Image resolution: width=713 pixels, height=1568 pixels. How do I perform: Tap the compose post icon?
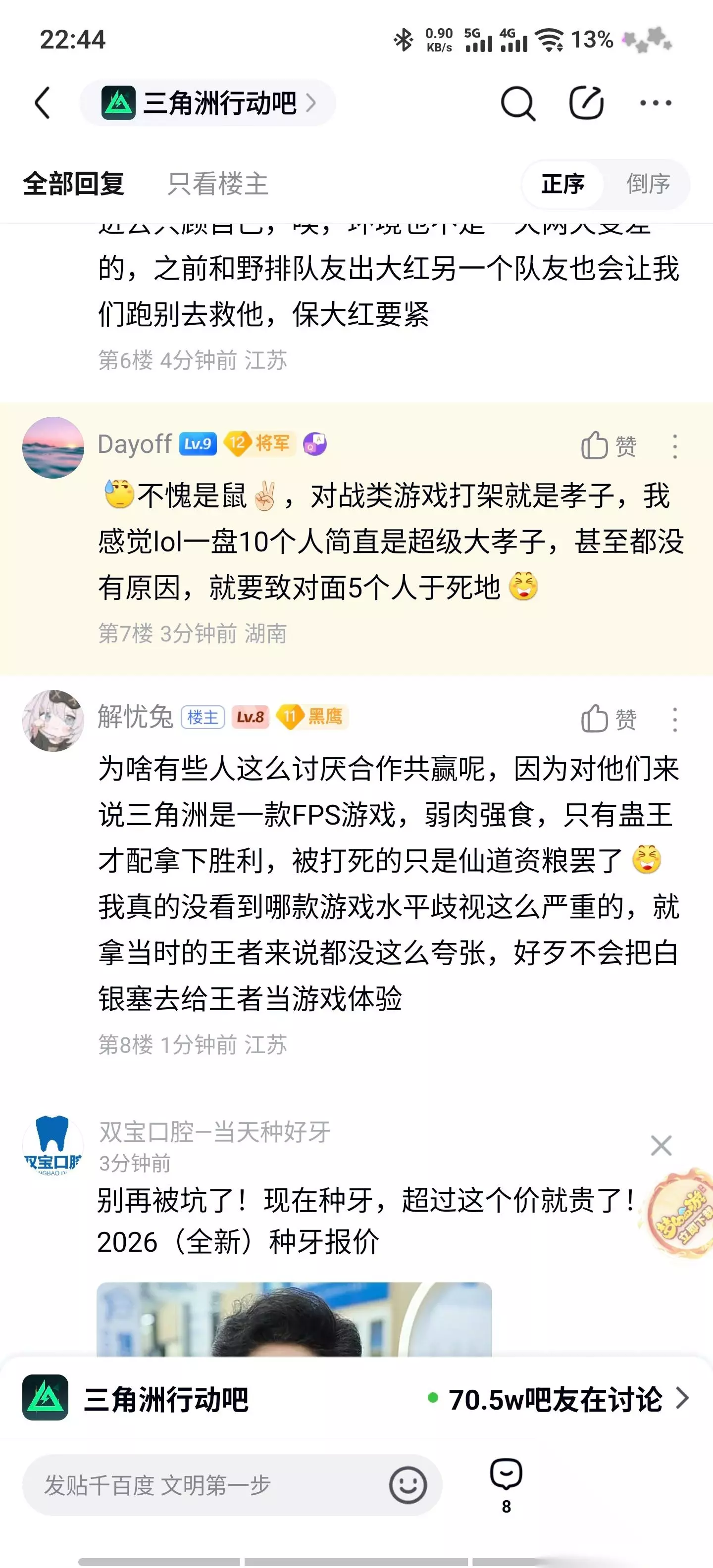586,102
